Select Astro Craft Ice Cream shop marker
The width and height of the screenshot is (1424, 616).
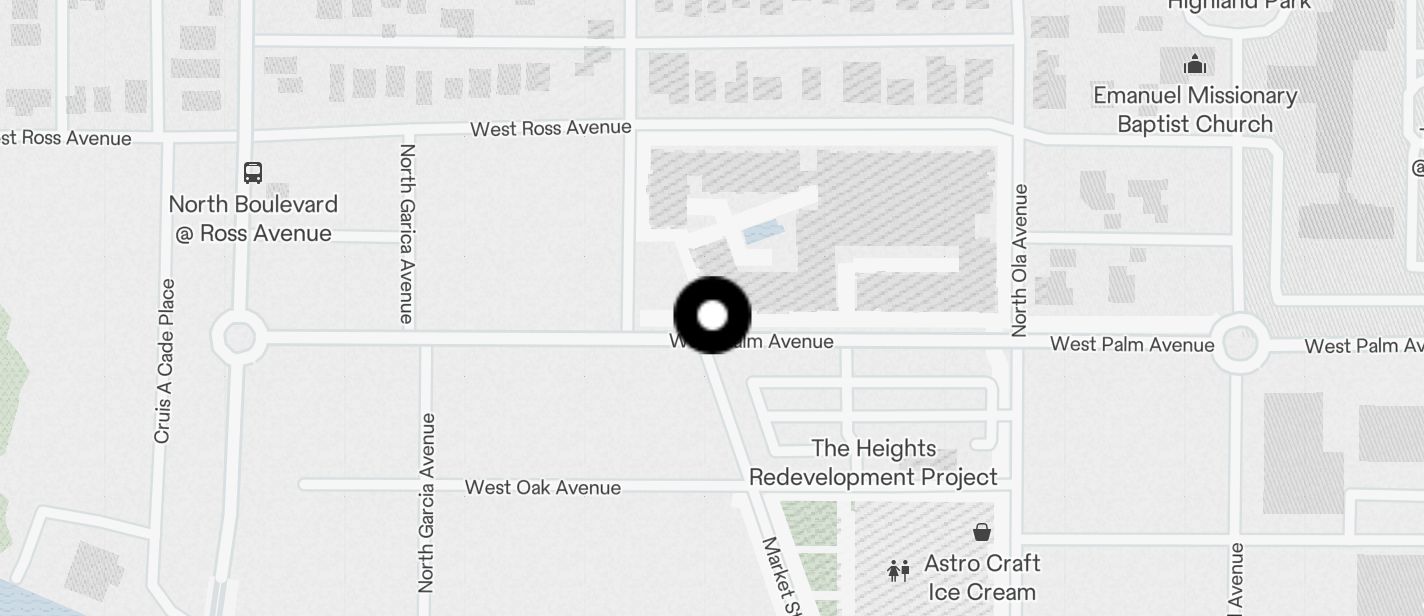(x=982, y=533)
